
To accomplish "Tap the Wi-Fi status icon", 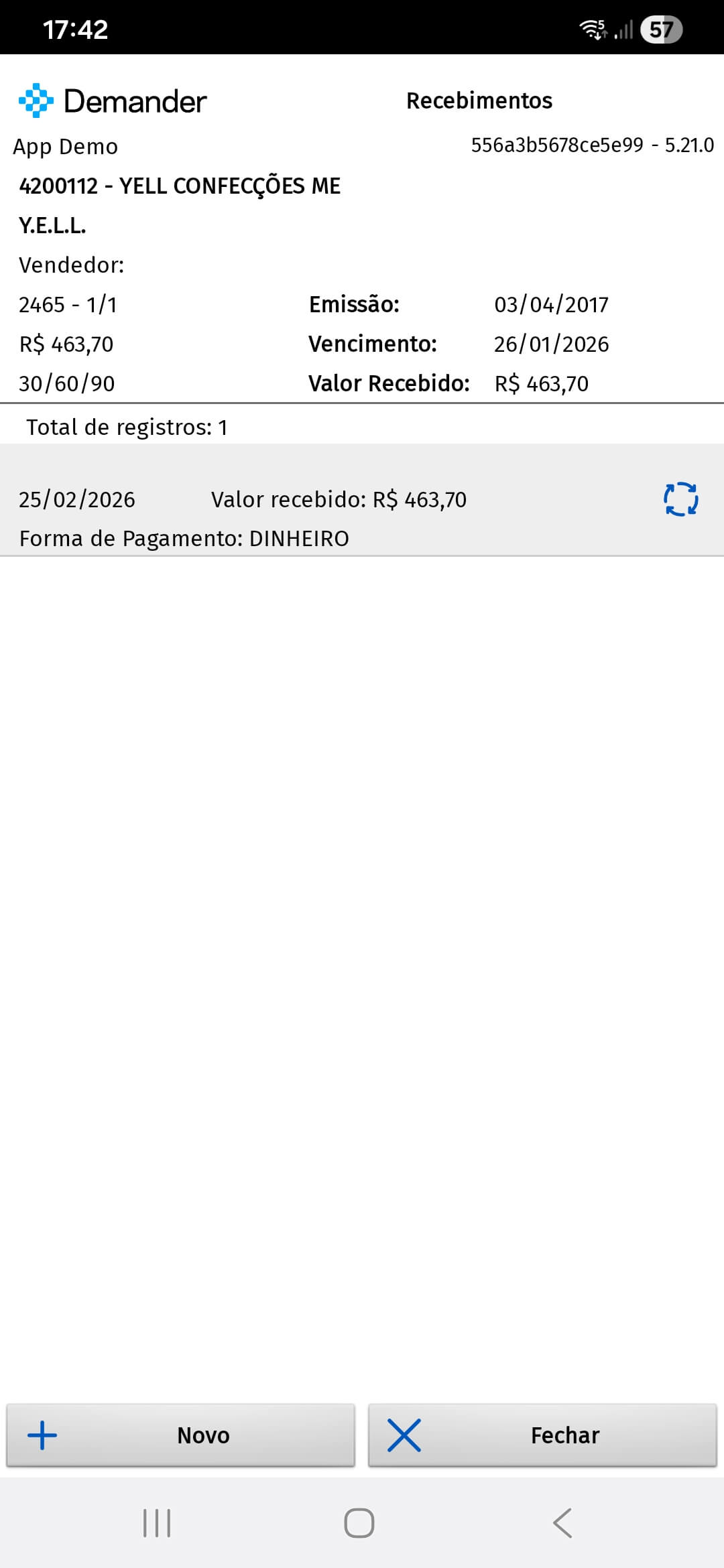I will [x=593, y=29].
